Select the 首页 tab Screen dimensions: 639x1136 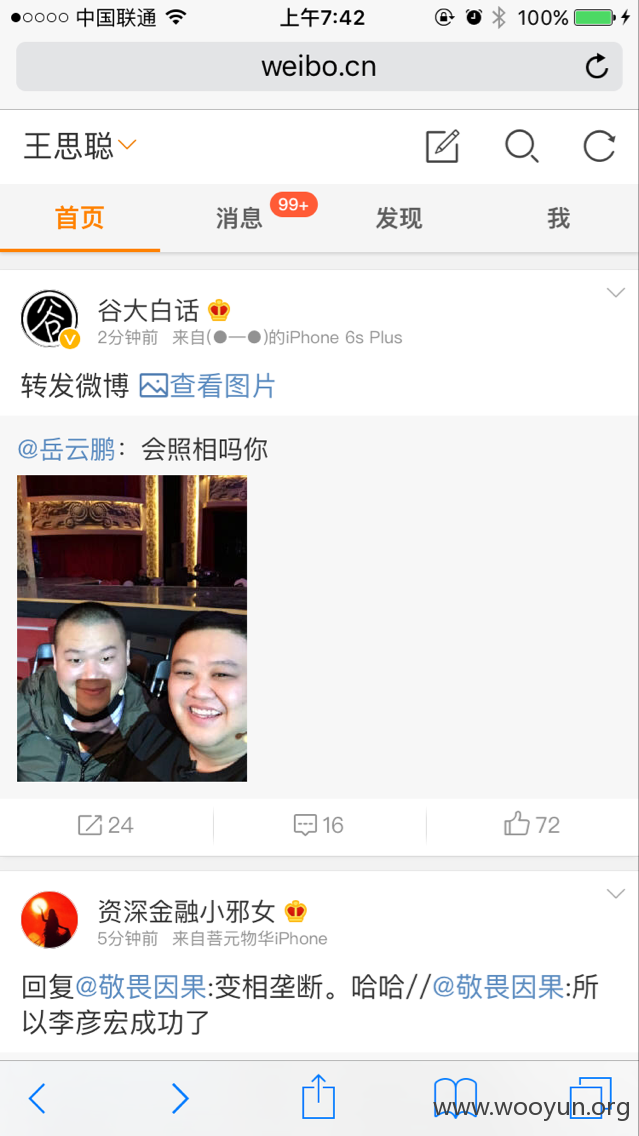[80, 217]
